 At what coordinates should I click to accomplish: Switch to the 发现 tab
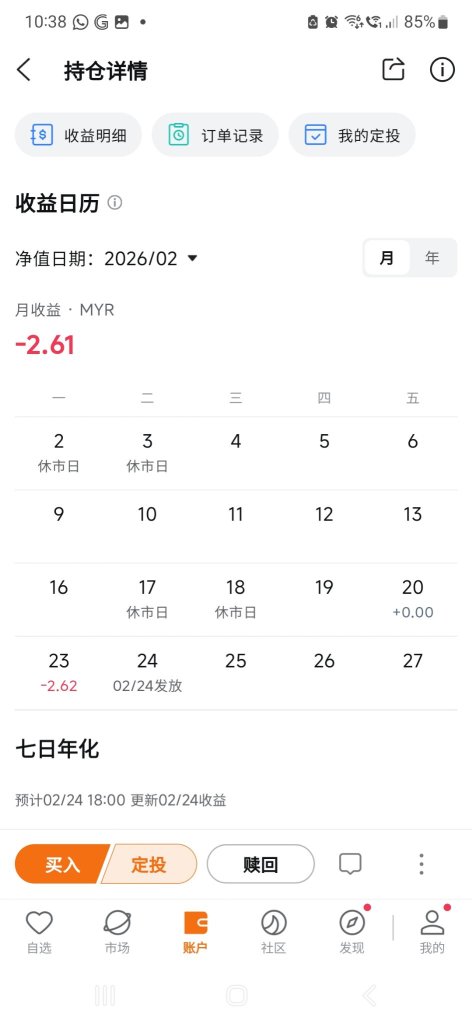(352, 932)
